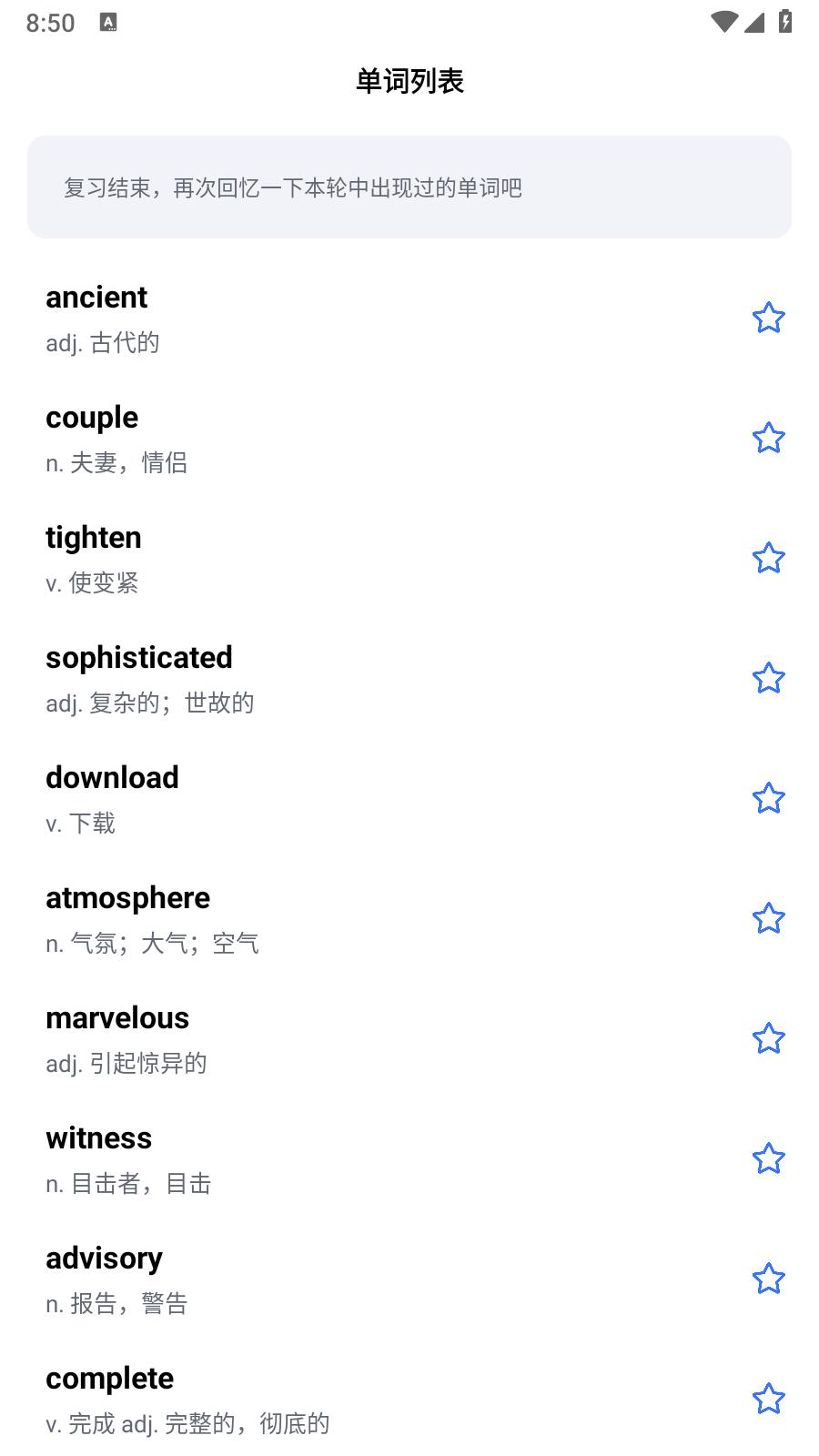Viewport: 819px width, 1456px height.
Task: Select the '单词列表' page title
Action: 409,81
